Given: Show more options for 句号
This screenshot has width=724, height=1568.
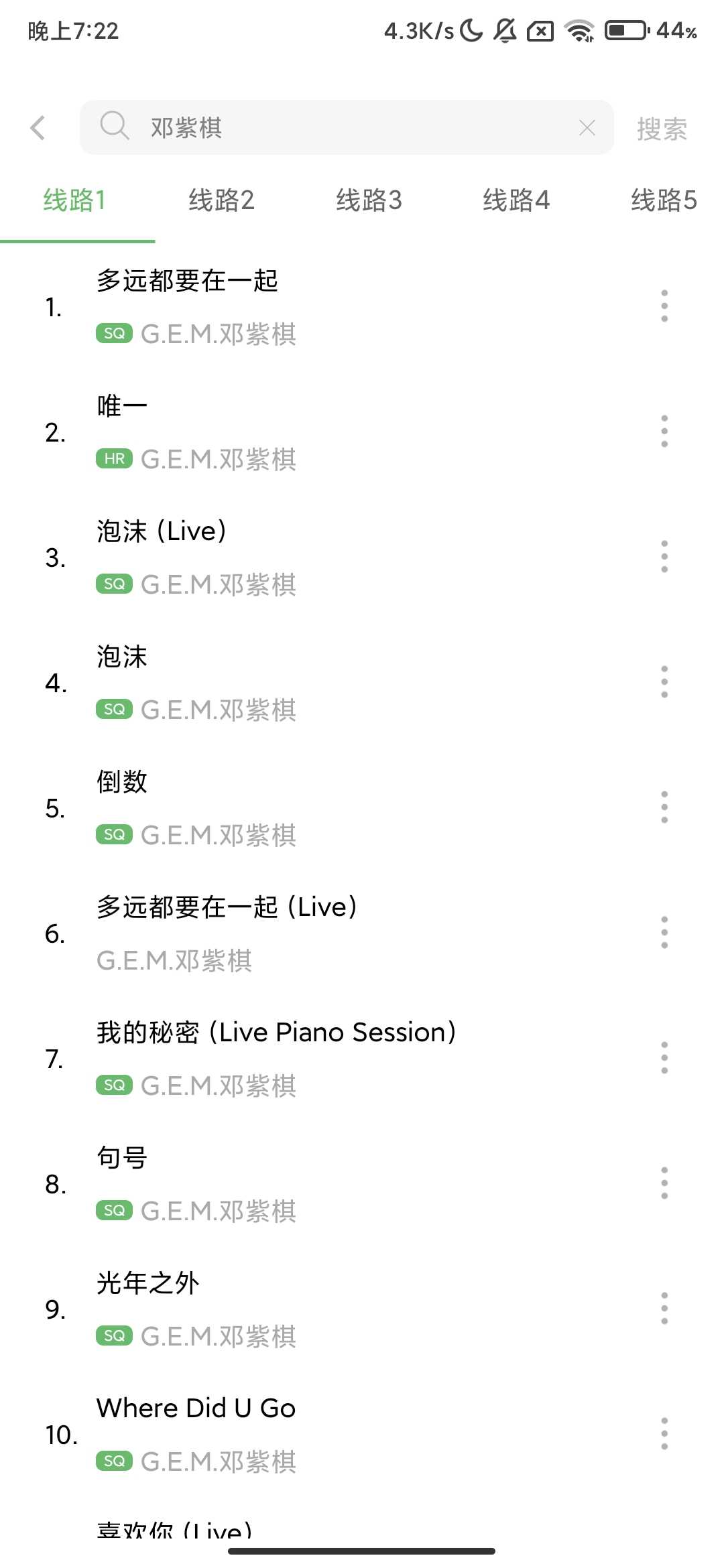Looking at the screenshot, I should (x=664, y=1183).
